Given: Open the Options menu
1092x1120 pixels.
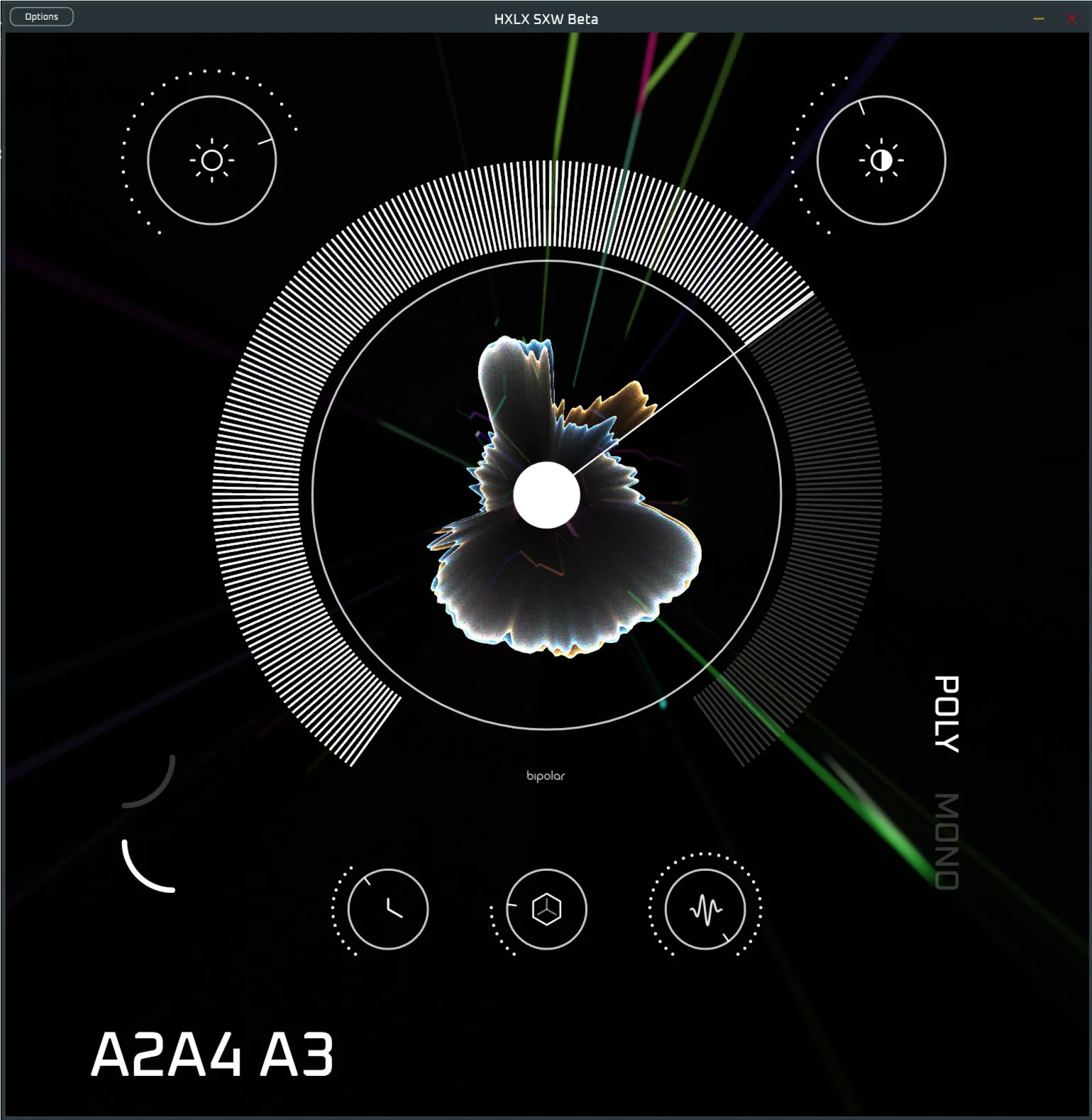Looking at the screenshot, I should pyautogui.click(x=41, y=17).
